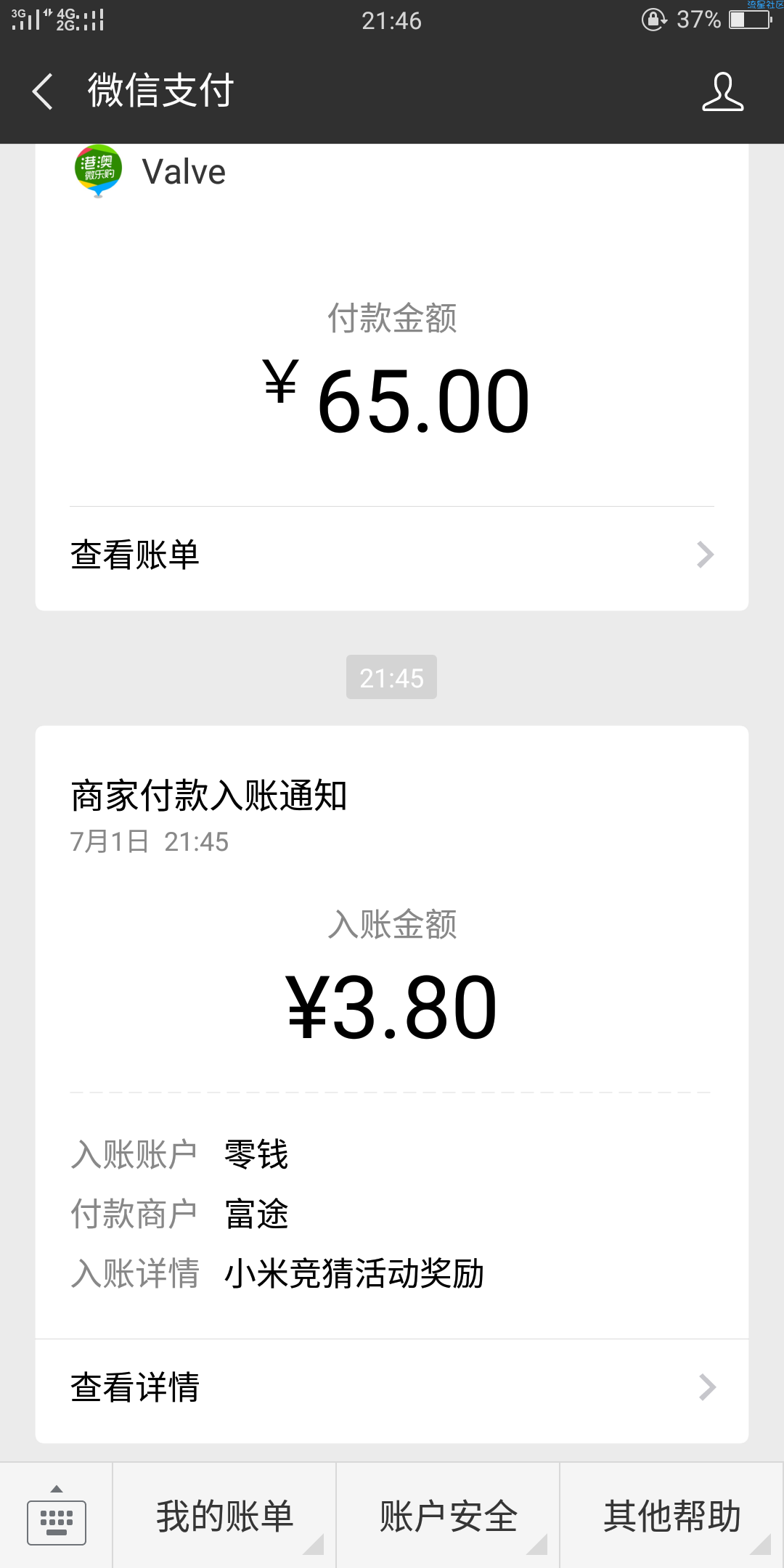Open 查看账单 for the Valve payment
784x1568 pixels.
coord(392,555)
